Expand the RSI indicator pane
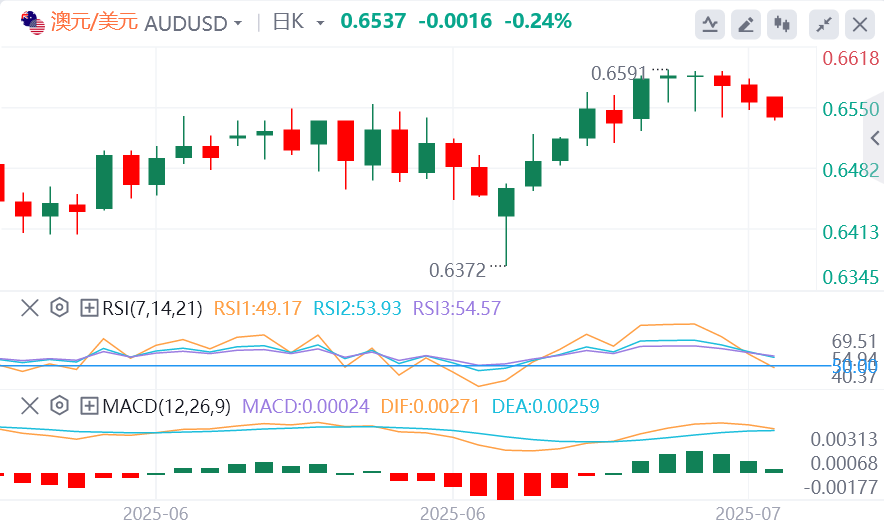884x532 pixels. (x=89, y=308)
